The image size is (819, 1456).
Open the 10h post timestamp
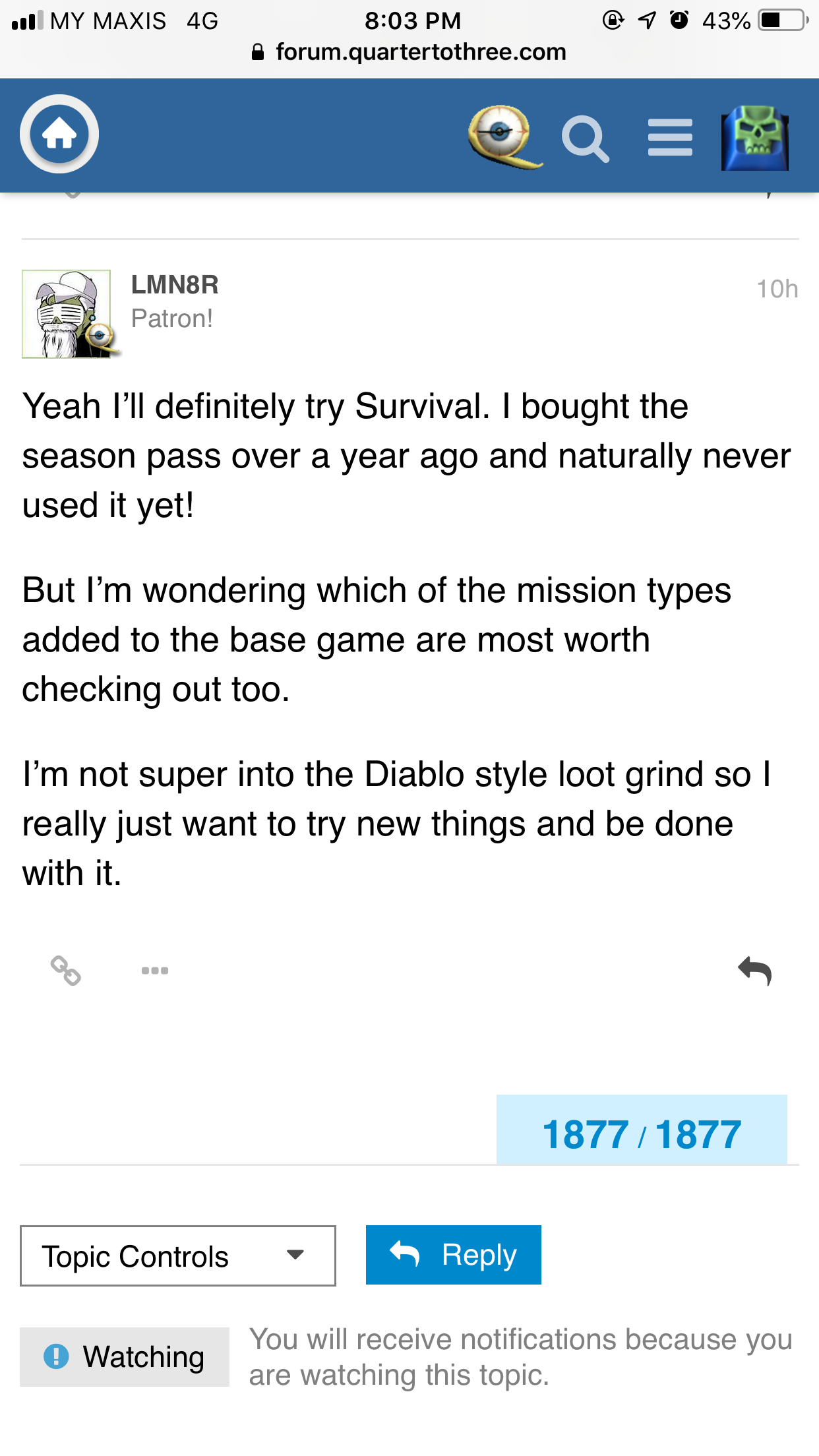coord(777,289)
